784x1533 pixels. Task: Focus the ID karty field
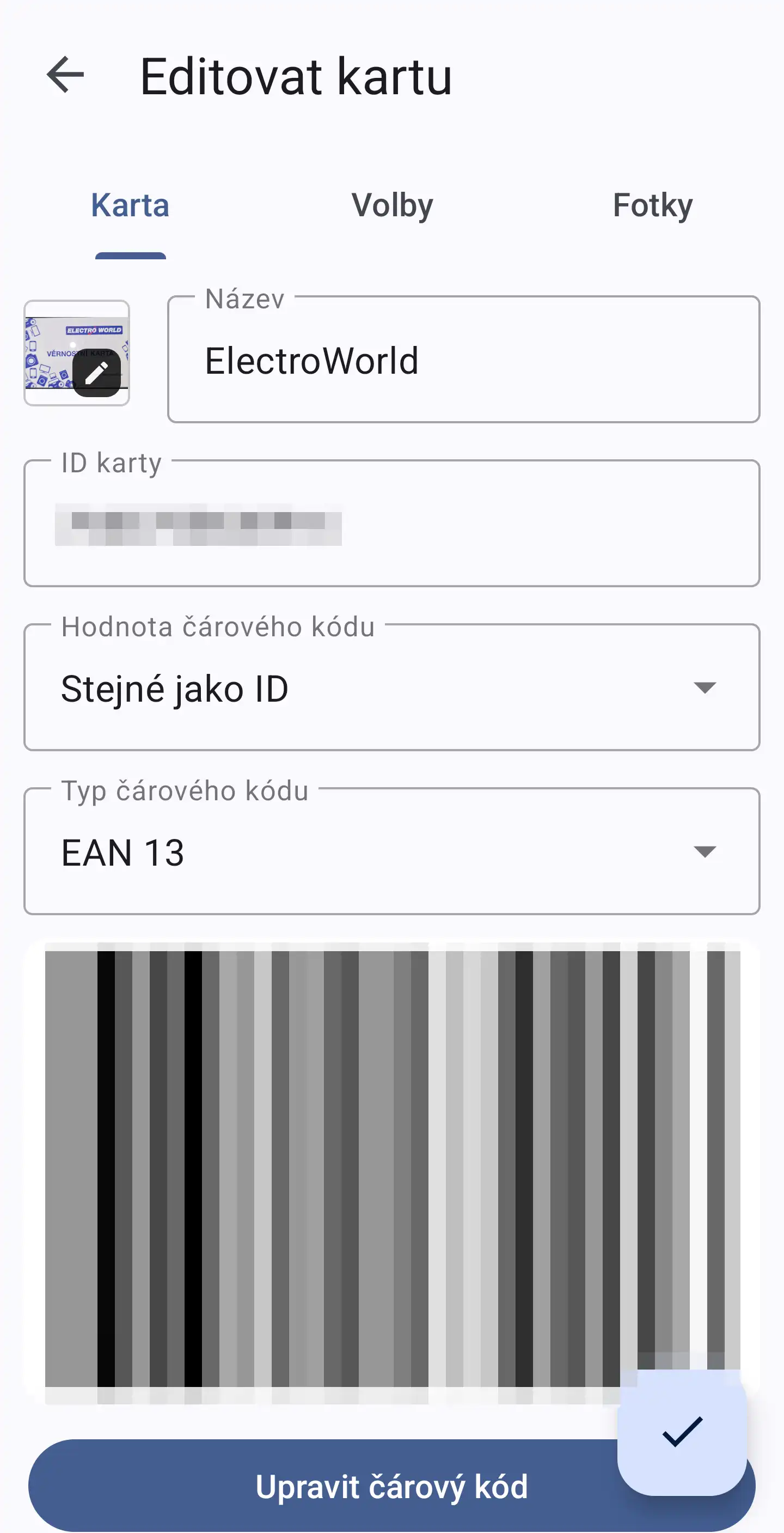click(x=392, y=524)
